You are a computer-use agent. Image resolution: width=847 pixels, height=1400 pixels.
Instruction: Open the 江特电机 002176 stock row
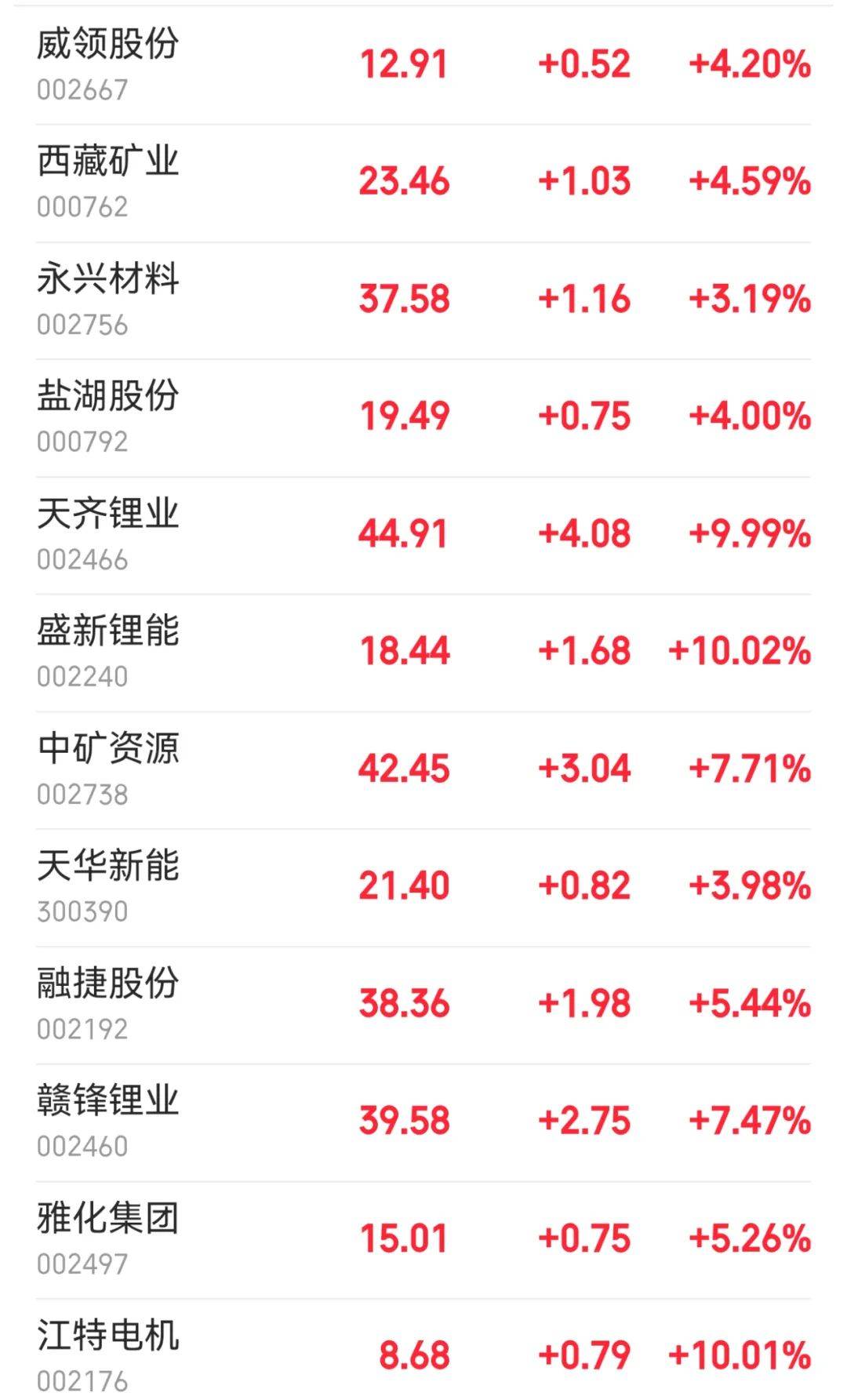[423, 1350]
